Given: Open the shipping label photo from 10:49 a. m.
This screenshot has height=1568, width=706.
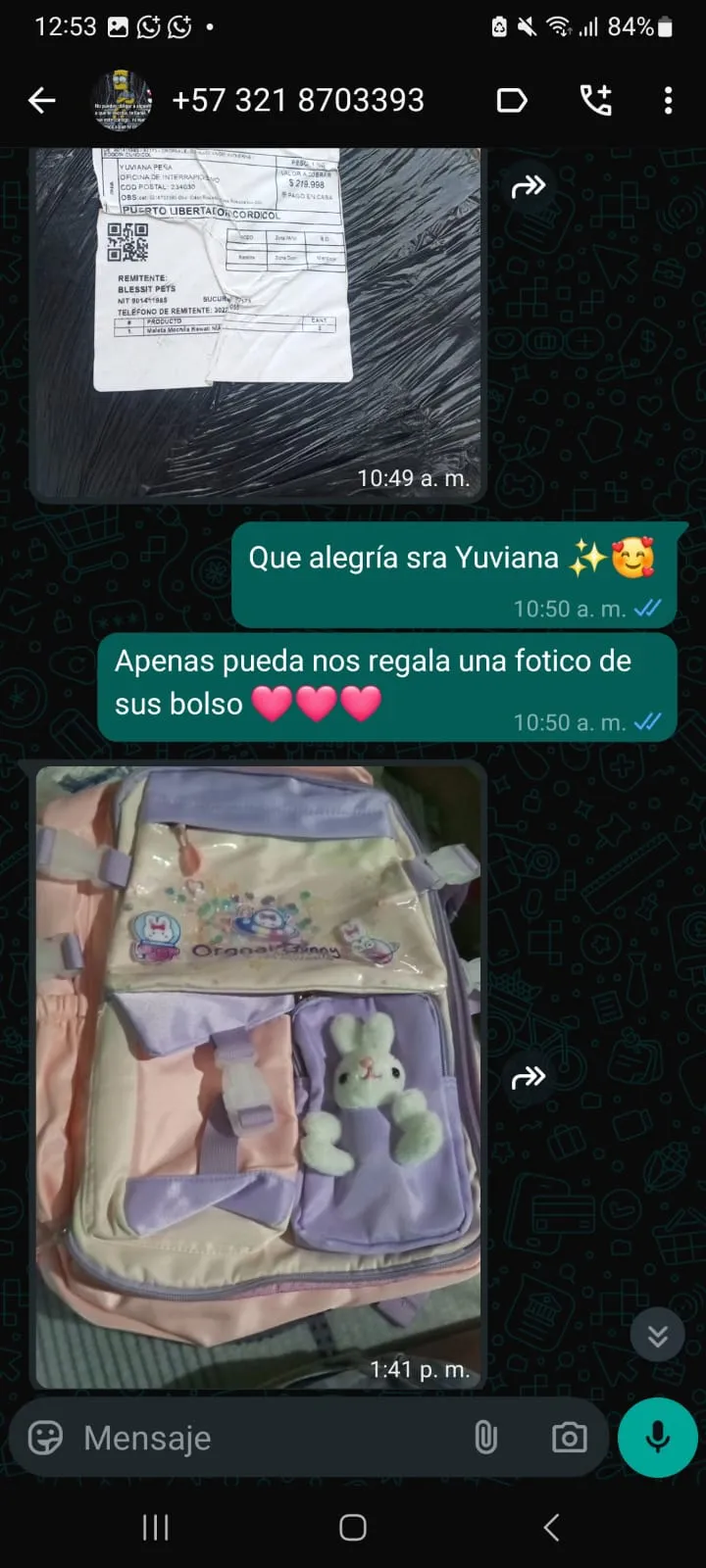Looking at the screenshot, I should [x=257, y=323].
